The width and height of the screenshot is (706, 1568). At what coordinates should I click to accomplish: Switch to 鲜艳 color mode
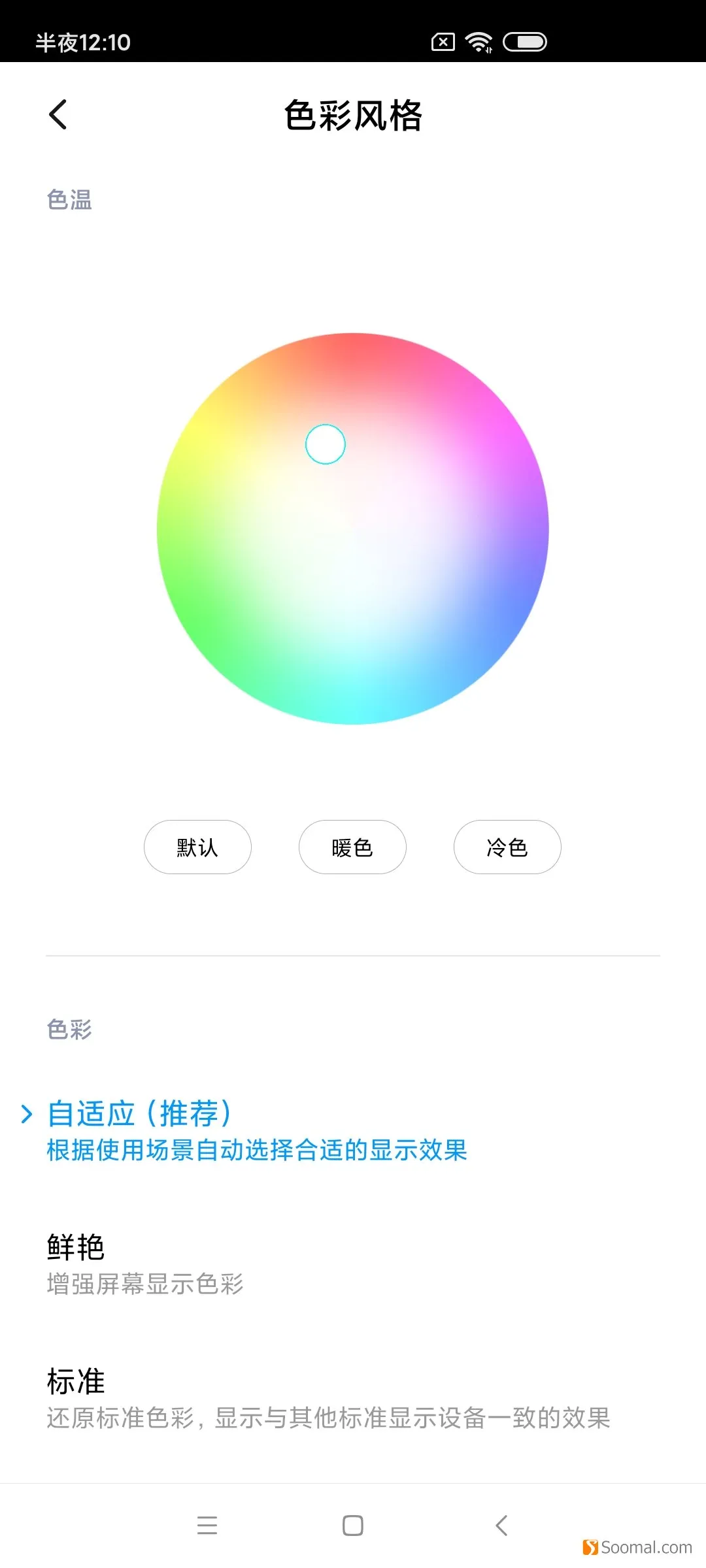coord(353,1265)
